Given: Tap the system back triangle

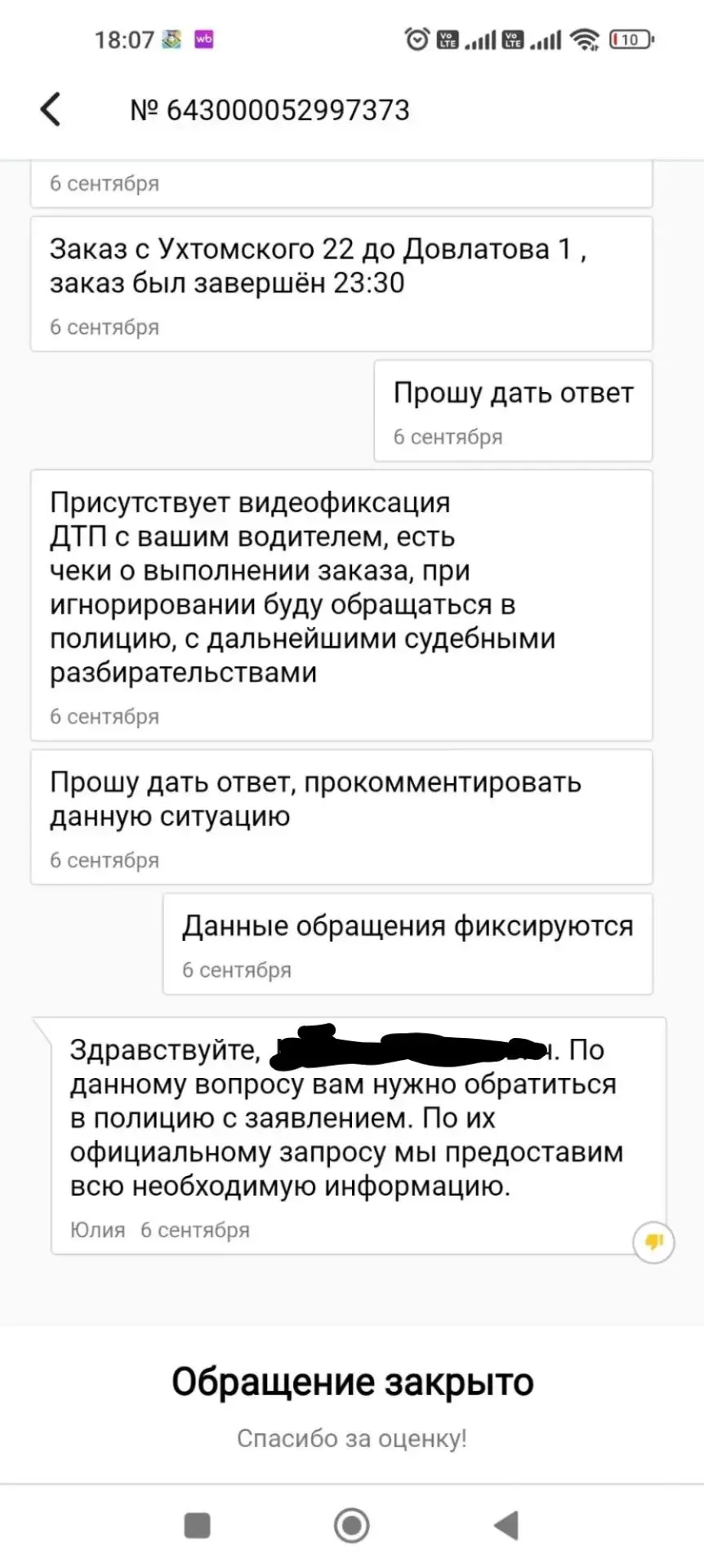Looking at the screenshot, I should (506, 1525).
